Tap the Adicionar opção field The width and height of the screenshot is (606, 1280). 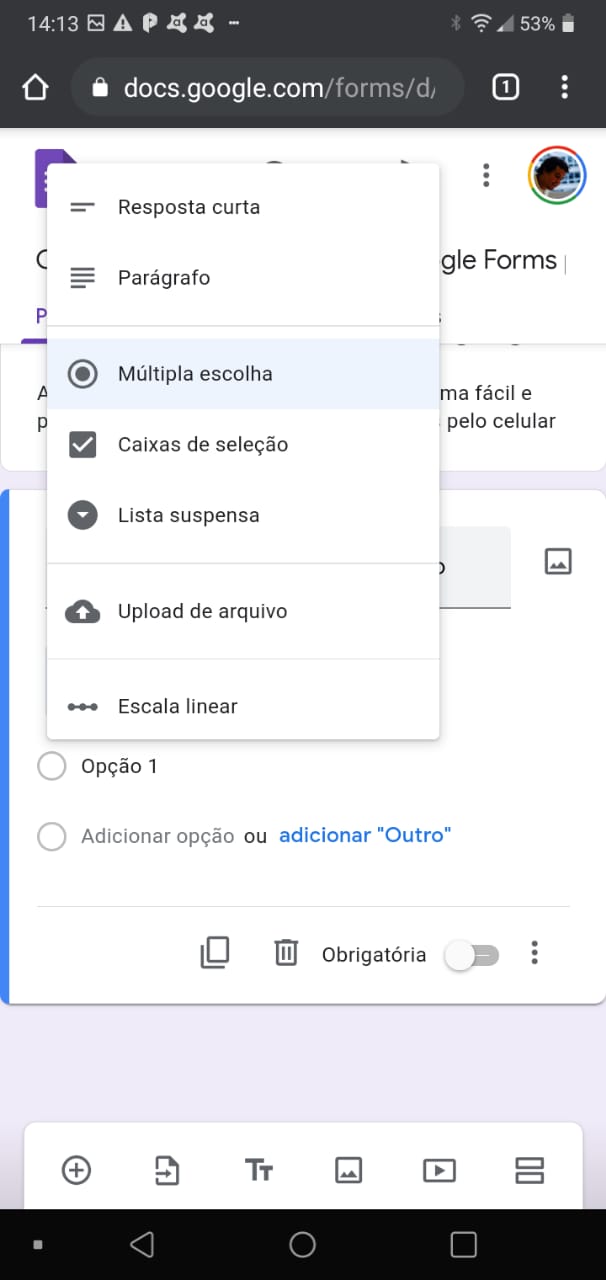pos(157,836)
